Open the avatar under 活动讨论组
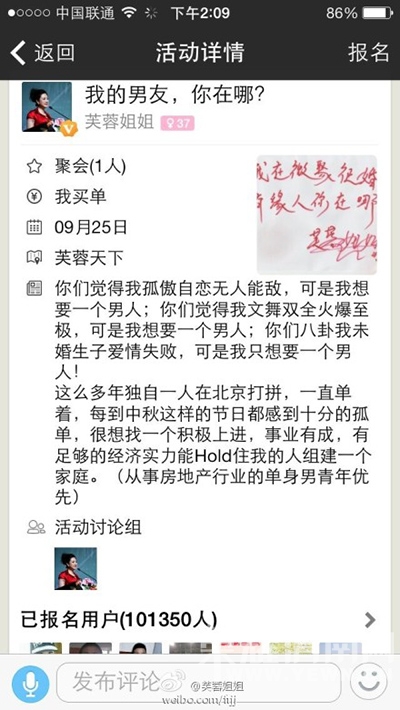This screenshot has height=710, width=400. pyautogui.click(x=76, y=568)
